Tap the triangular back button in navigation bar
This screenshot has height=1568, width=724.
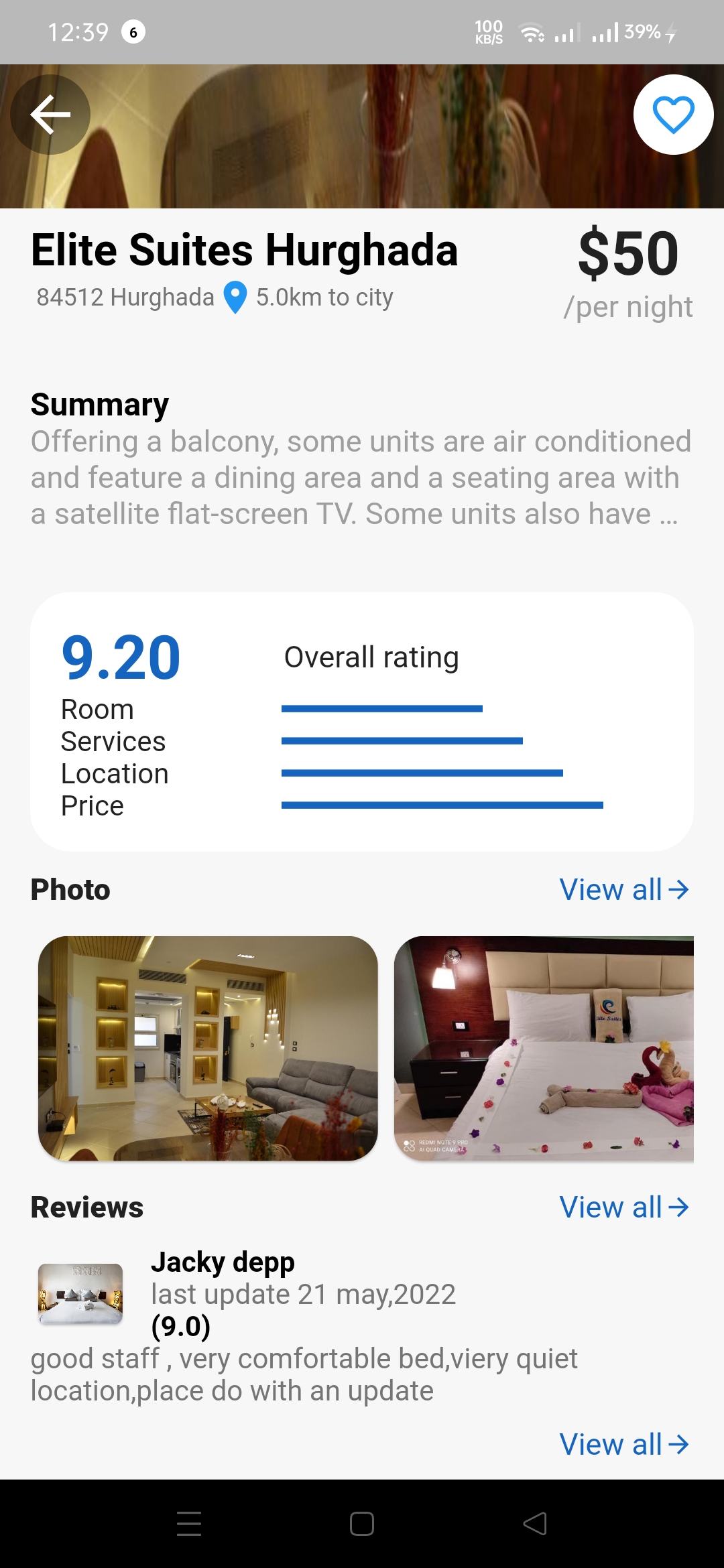536,1524
